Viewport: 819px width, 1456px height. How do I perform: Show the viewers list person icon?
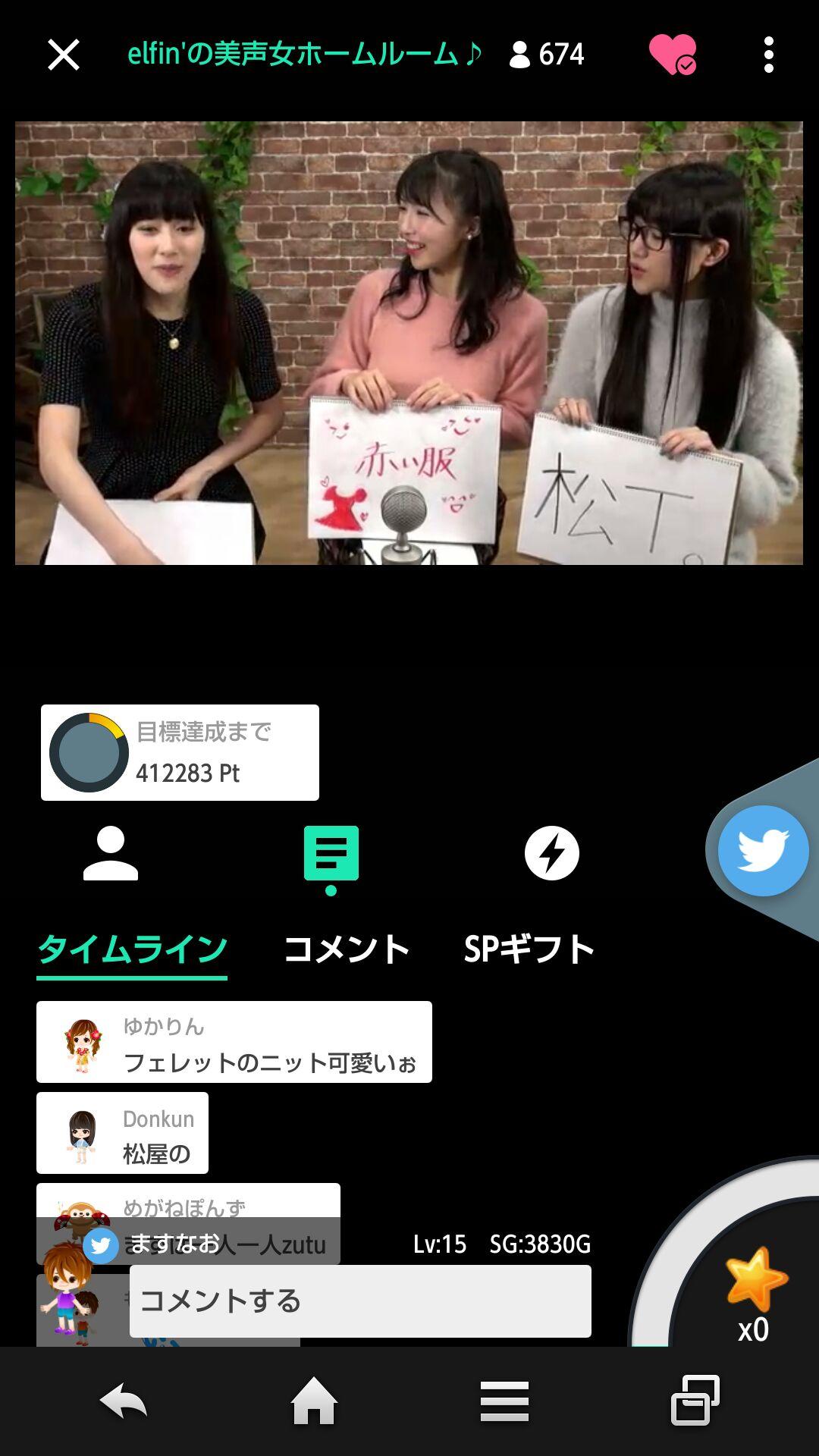[111, 854]
